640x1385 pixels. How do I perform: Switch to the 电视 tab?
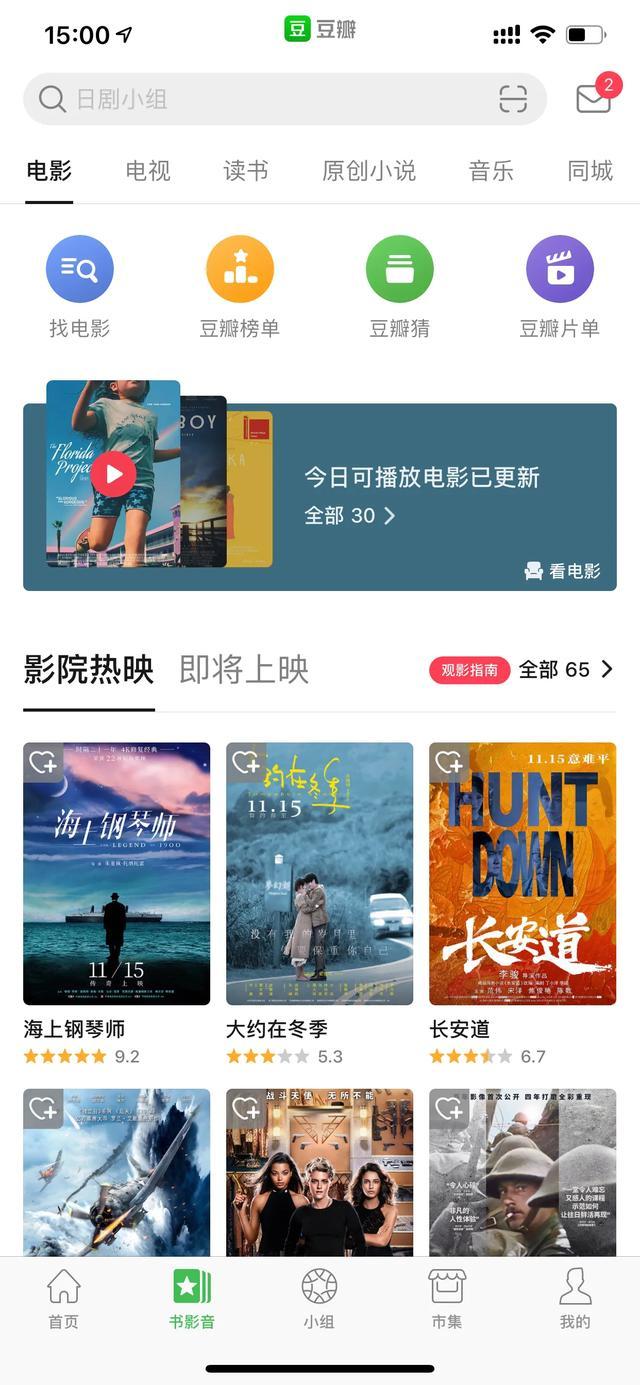(x=148, y=171)
